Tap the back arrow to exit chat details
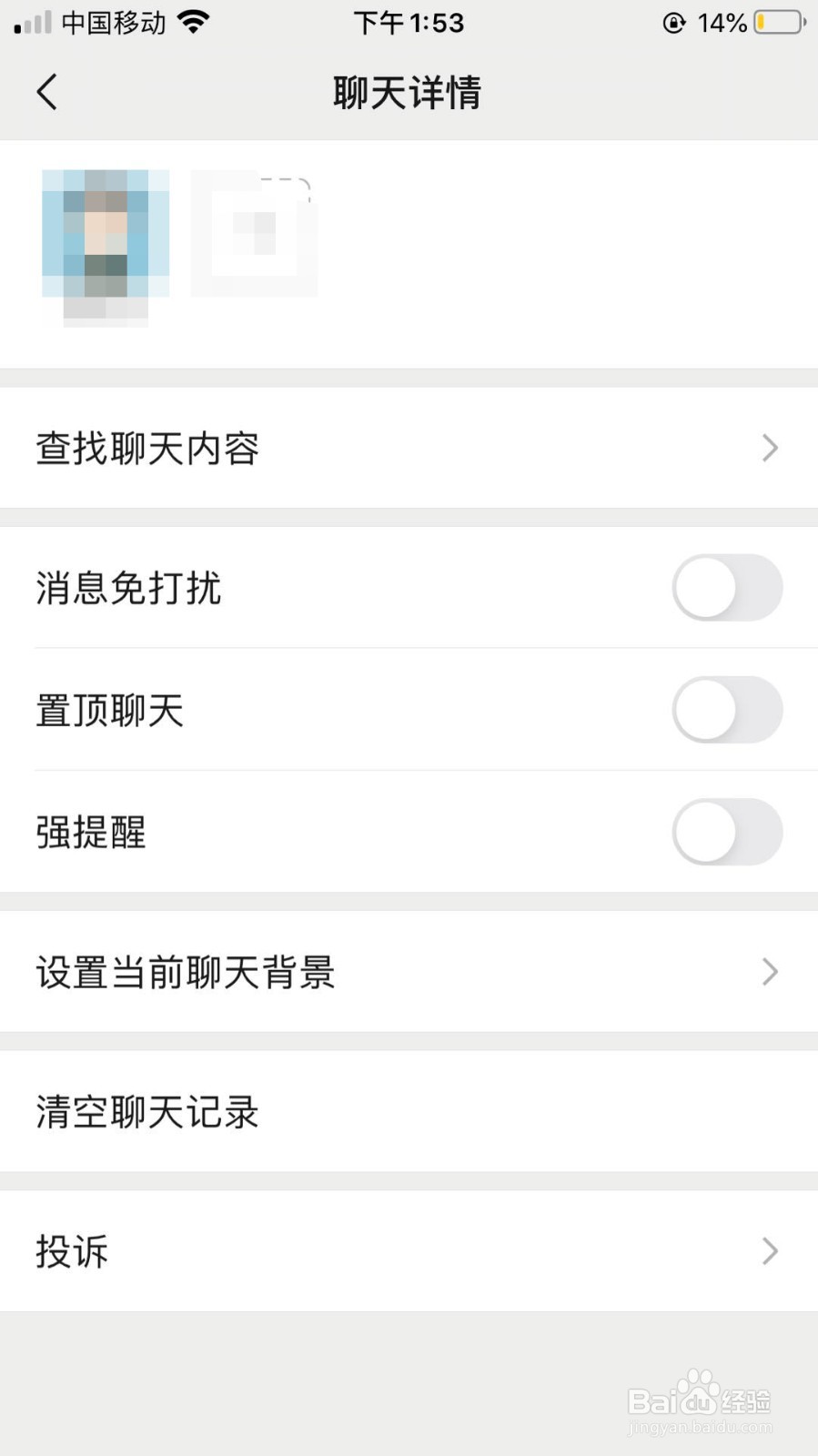The height and width of the screenshot is (1456, 818). [x=47, y=92]
